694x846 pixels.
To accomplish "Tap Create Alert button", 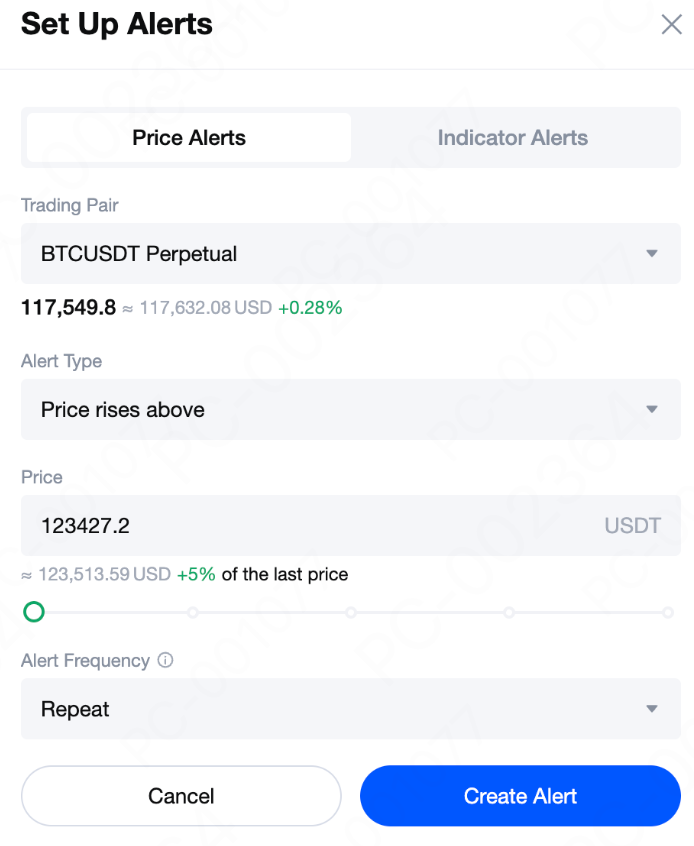I will pos(520,796).
